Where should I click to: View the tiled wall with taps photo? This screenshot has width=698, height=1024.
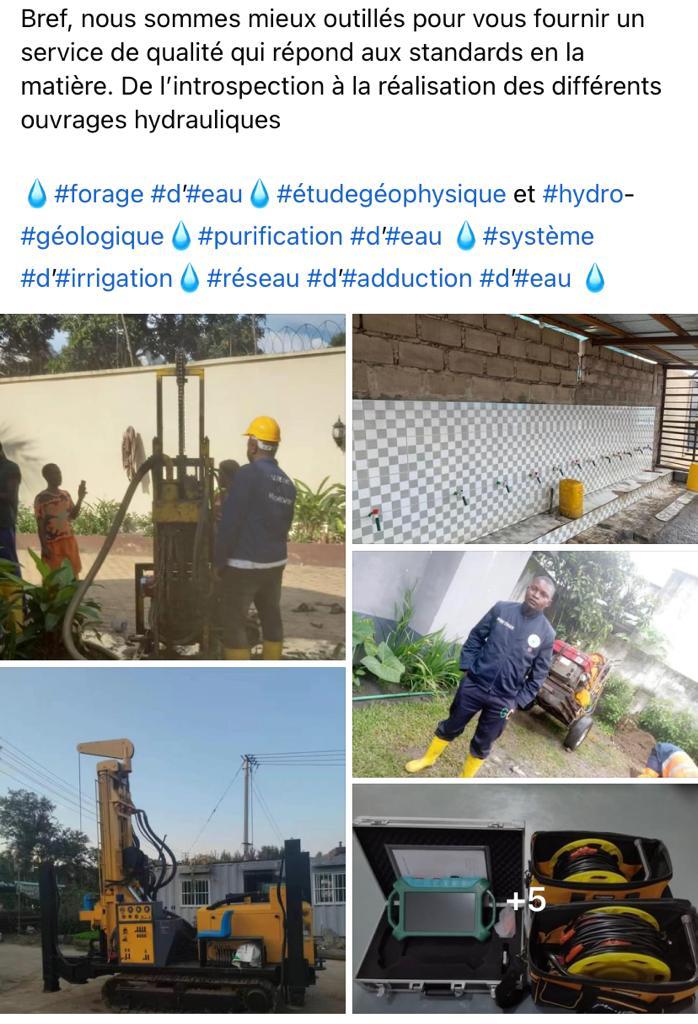[524, 428]
